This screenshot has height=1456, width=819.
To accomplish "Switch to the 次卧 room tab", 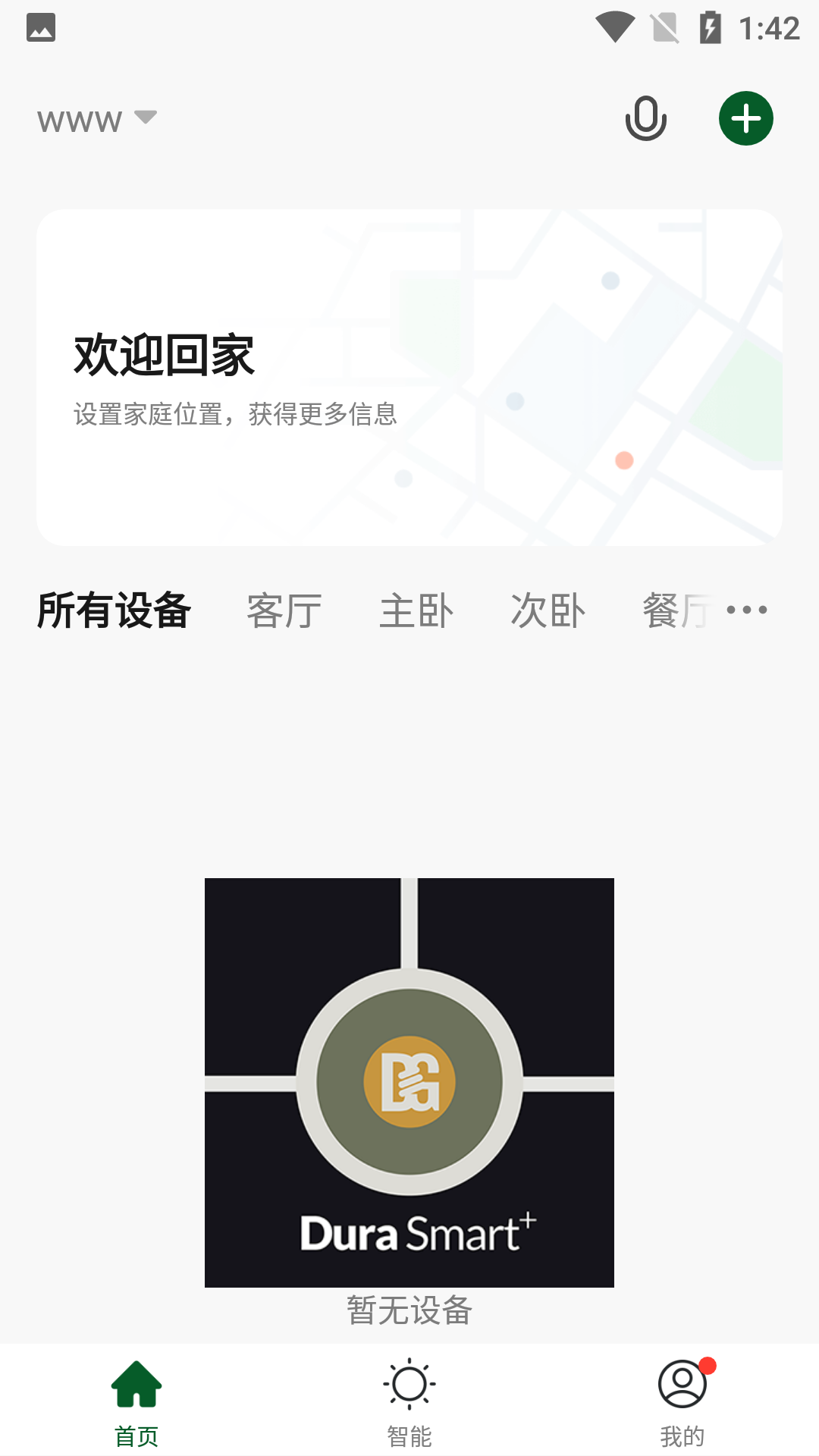I will click(x=548, y=610).
